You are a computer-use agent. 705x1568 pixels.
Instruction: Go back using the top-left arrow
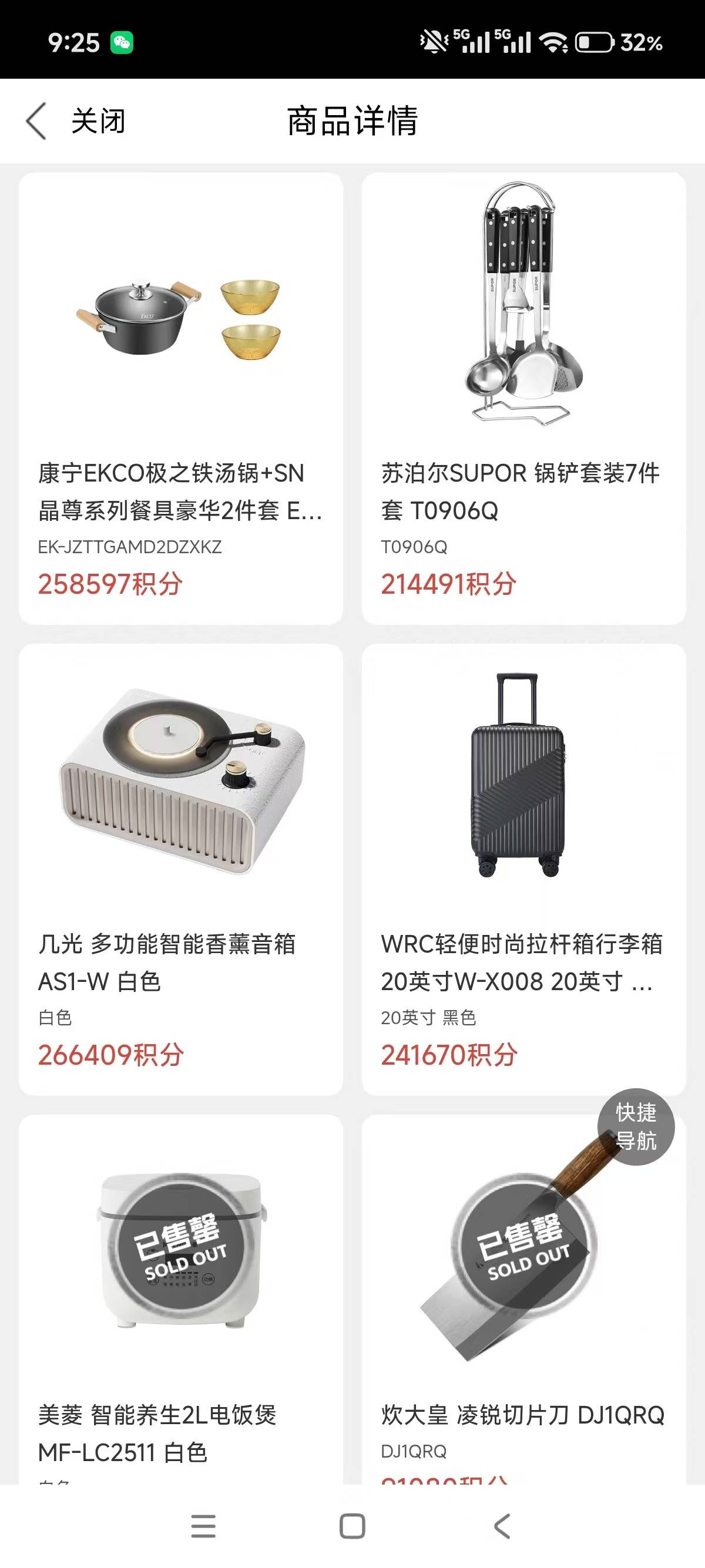point(36,120)
